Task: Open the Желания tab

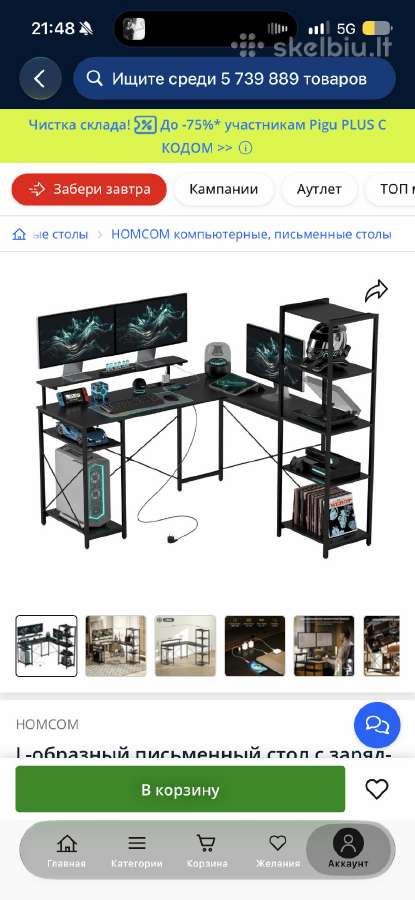Action: pyautogui.click(x=278, y=850)
